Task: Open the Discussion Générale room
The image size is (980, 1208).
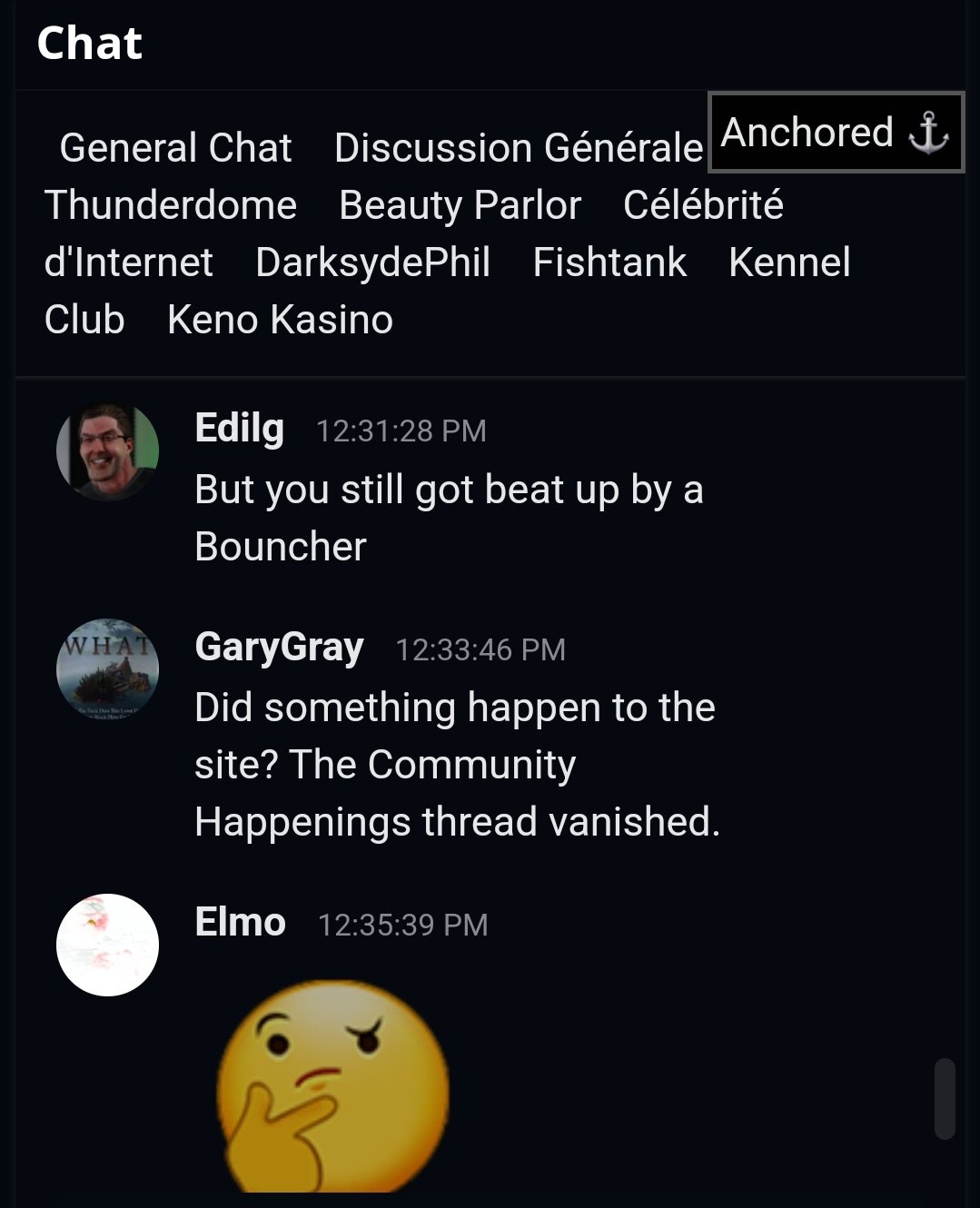Action: coord(518,148)
